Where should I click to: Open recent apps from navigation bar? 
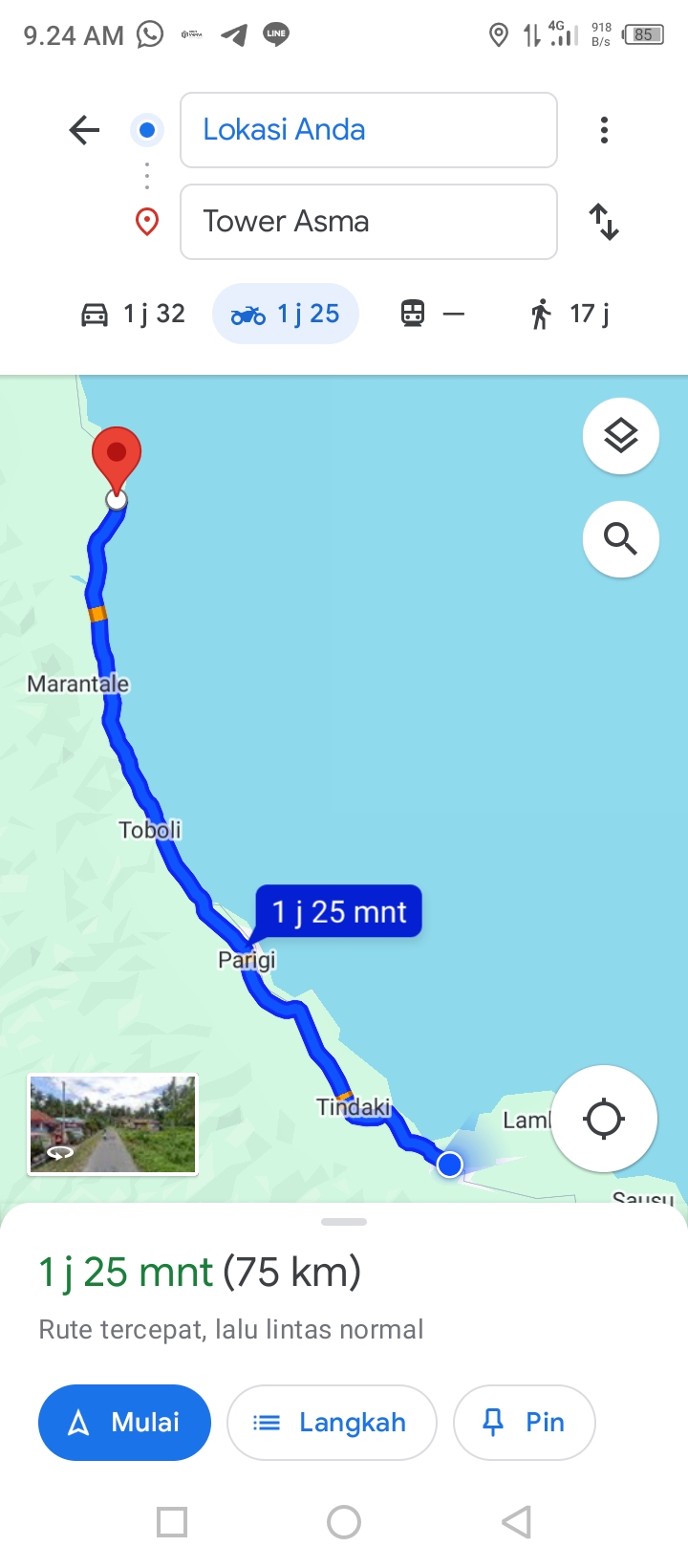tap(172, 1522)
